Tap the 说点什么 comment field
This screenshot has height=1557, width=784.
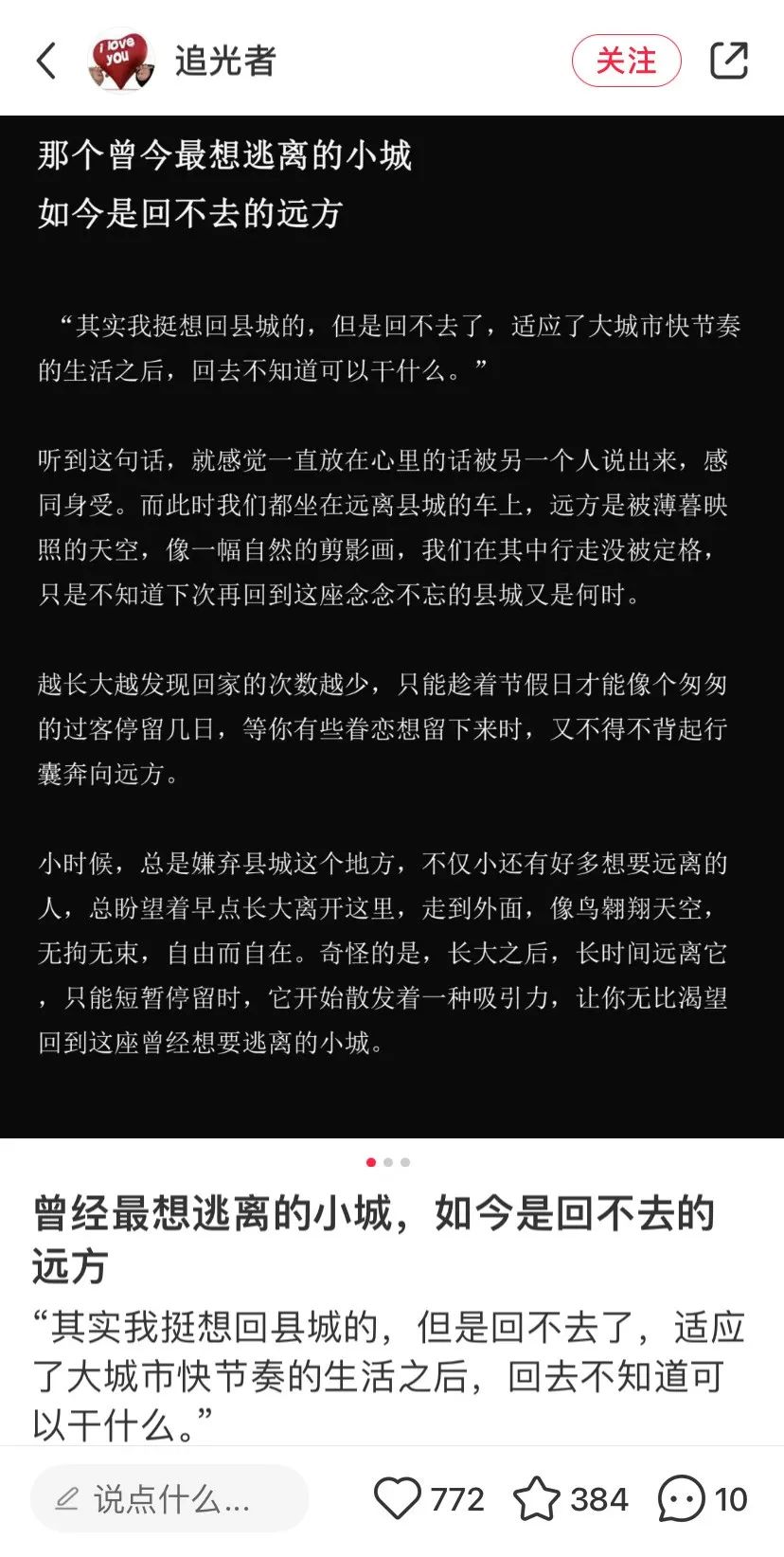[x=170, y=1499]
